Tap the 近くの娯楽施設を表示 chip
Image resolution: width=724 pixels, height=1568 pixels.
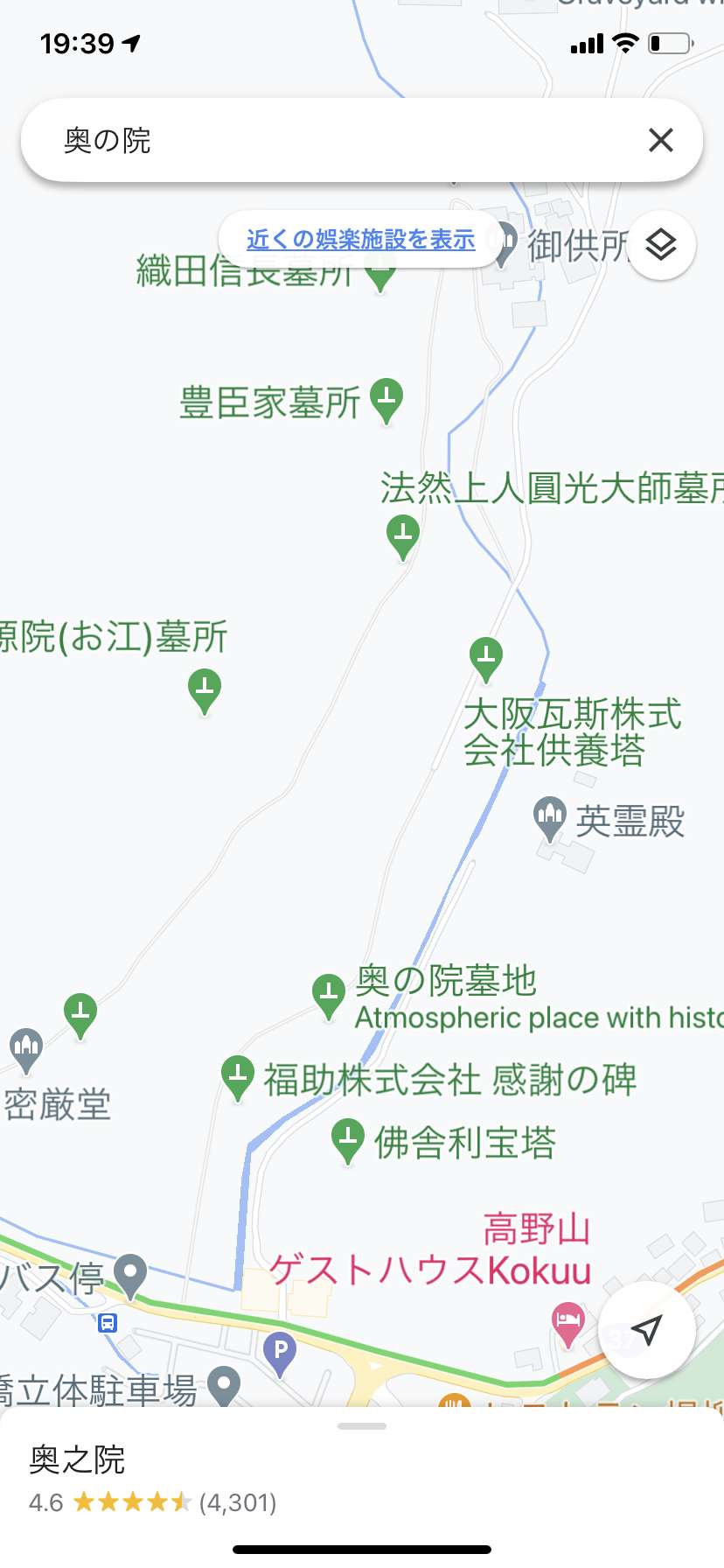click(x=360, y=239)
